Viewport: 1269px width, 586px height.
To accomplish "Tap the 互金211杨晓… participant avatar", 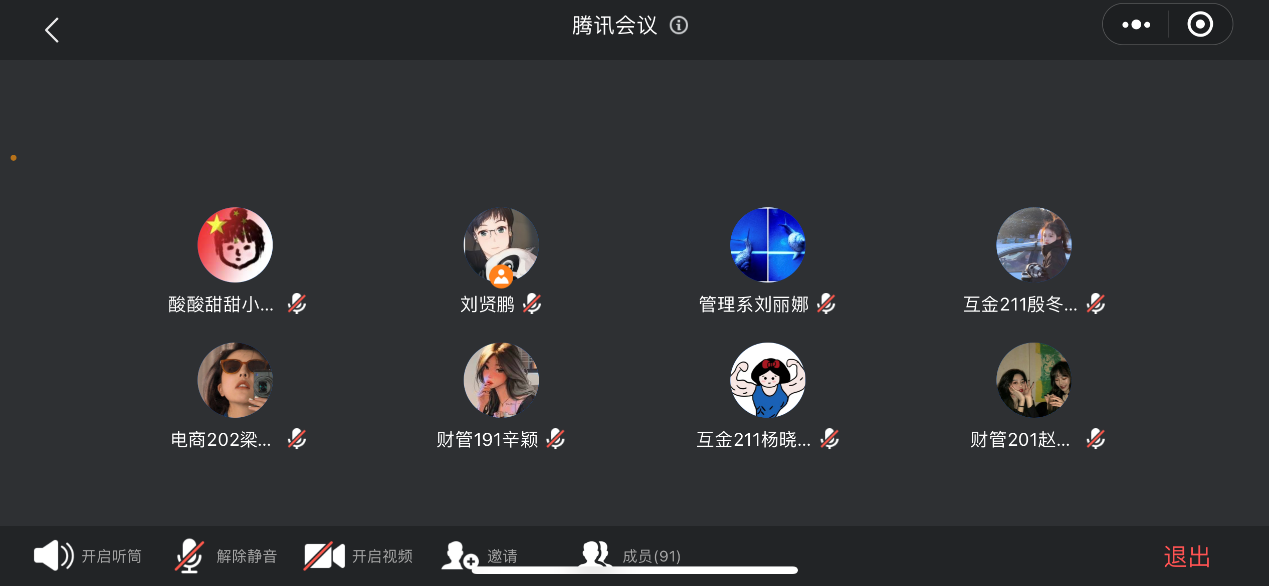I will pyautogui.click(x=767, y=380).
